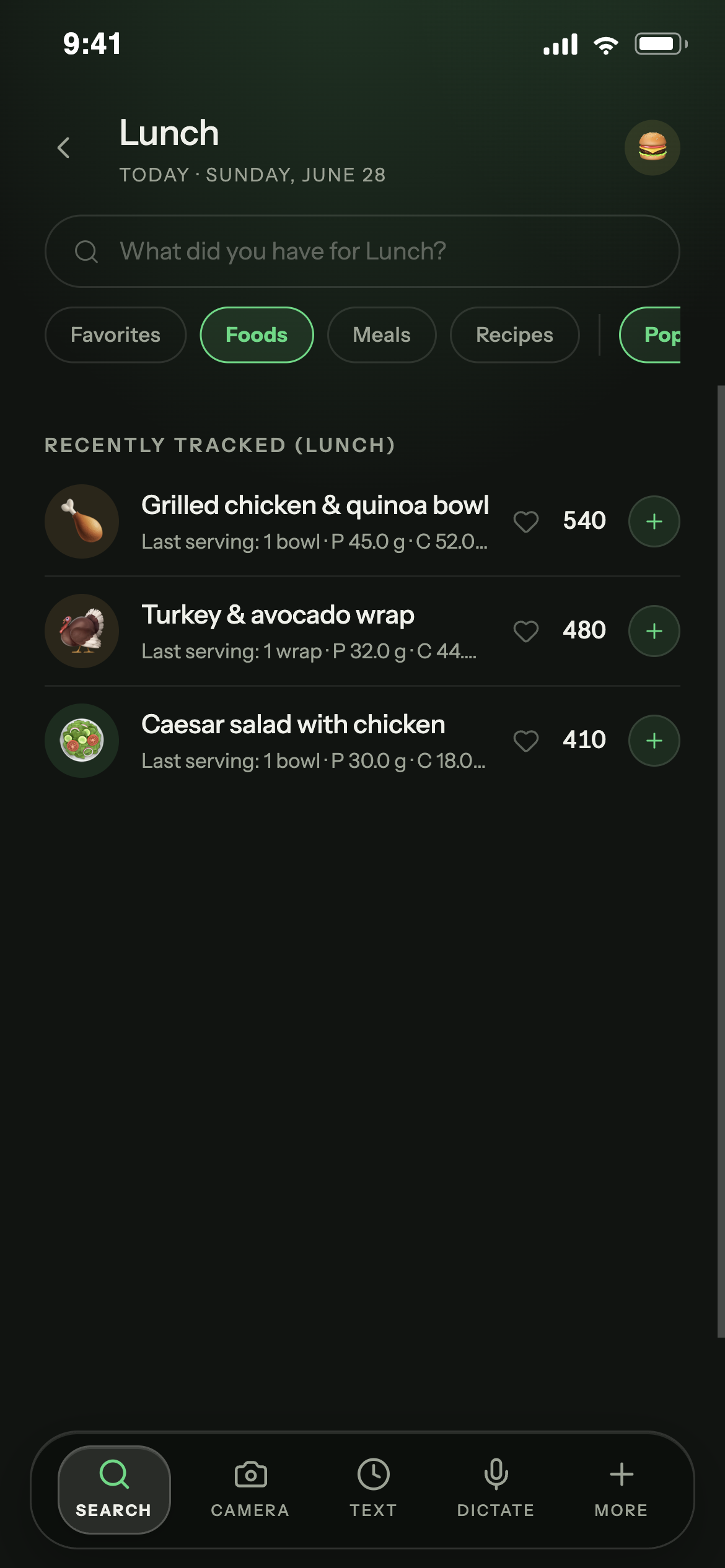725x1568 pixels.
Task: Select the Favorites chip
Action: pos(115,335)
